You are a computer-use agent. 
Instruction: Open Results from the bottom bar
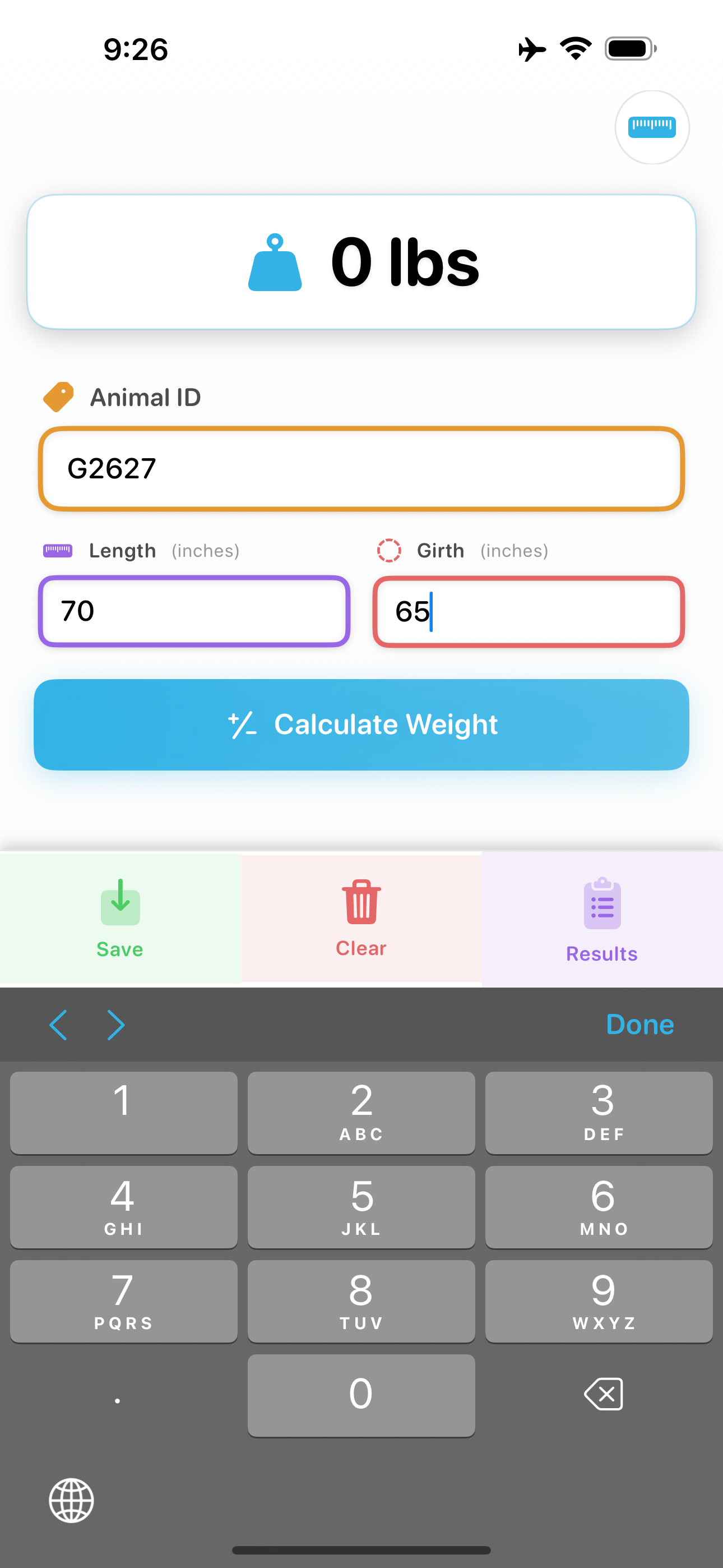601,953
